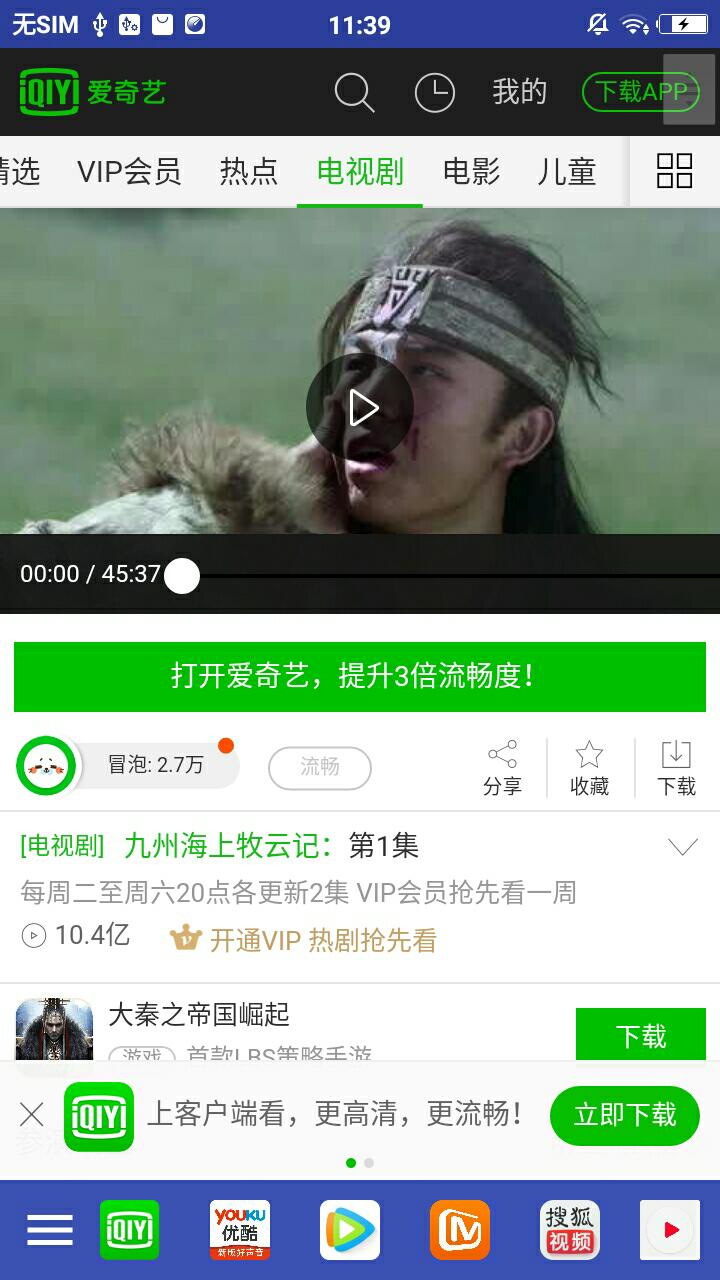Open the Youku shortcut in bottom bar

coord(240,1229)
